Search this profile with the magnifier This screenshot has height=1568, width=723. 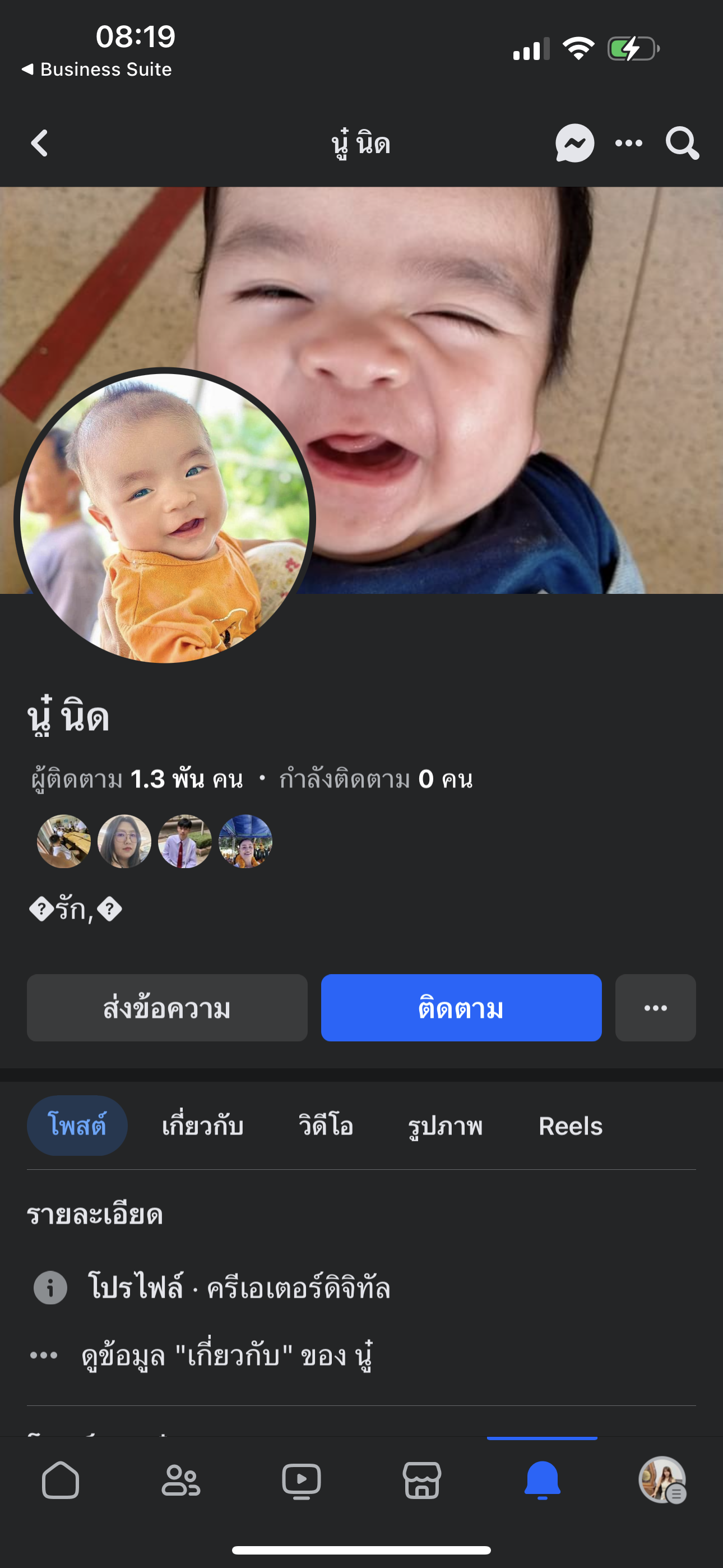pyautogui.click(x=682, y=144)
